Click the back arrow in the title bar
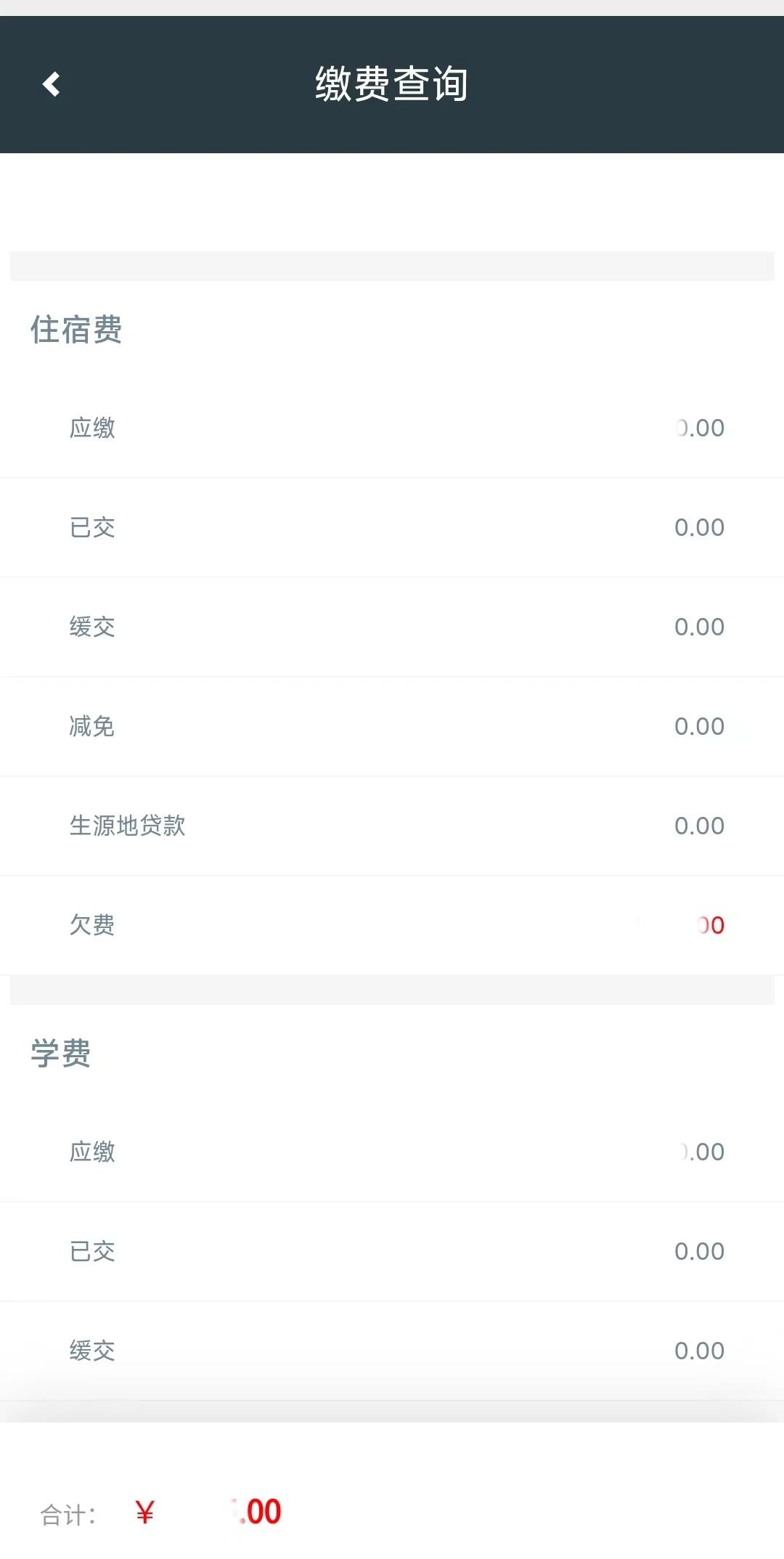This screenshot has height=1559, width=784. coord(51,84)
